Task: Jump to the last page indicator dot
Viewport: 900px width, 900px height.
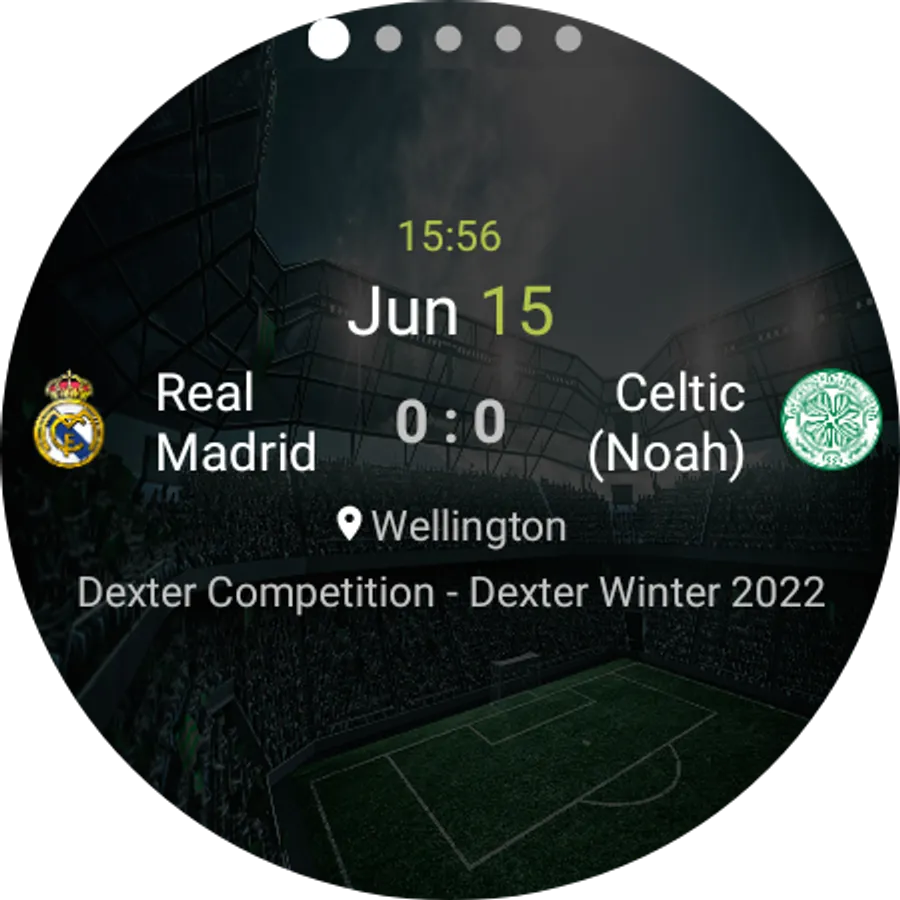Action: [x=568, y=38]
